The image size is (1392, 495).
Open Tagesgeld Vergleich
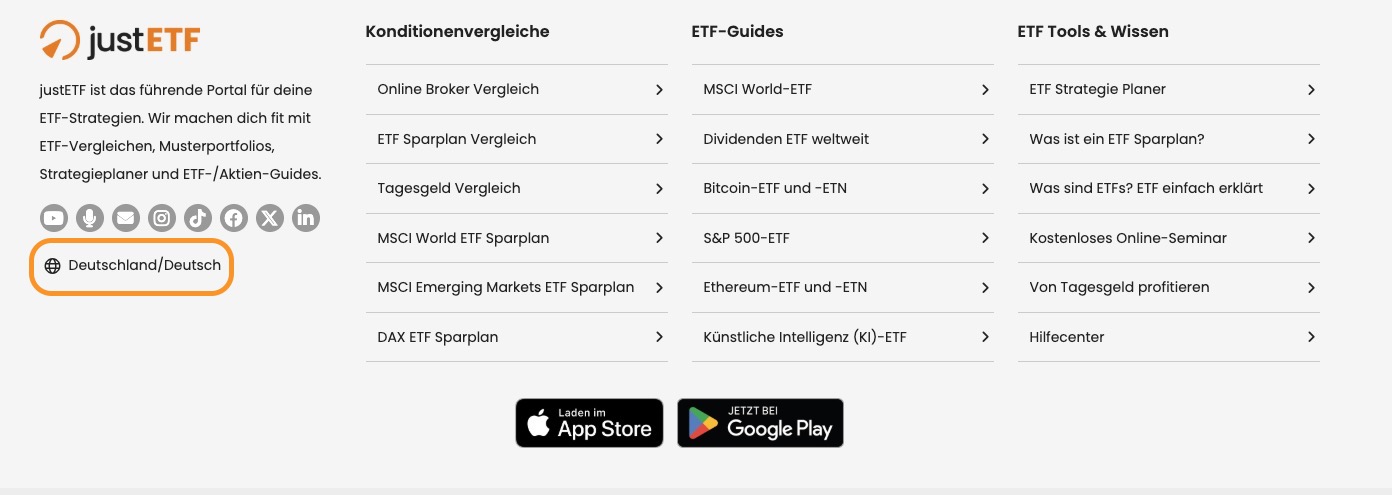coord(516,188)
